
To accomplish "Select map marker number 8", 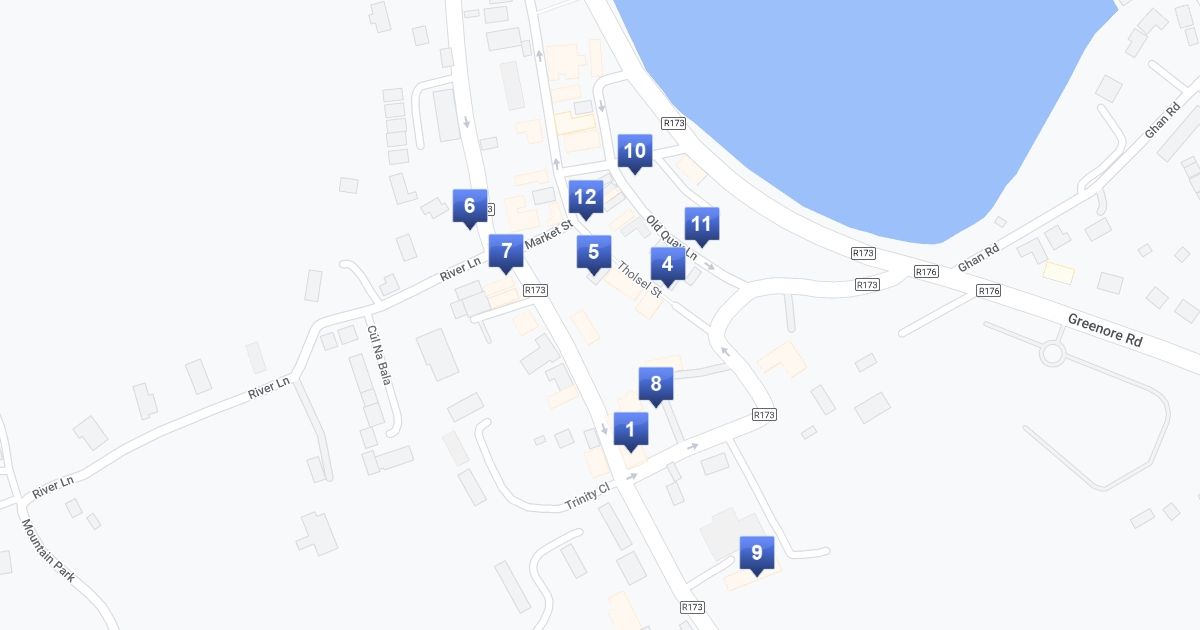I will point(656,384).
